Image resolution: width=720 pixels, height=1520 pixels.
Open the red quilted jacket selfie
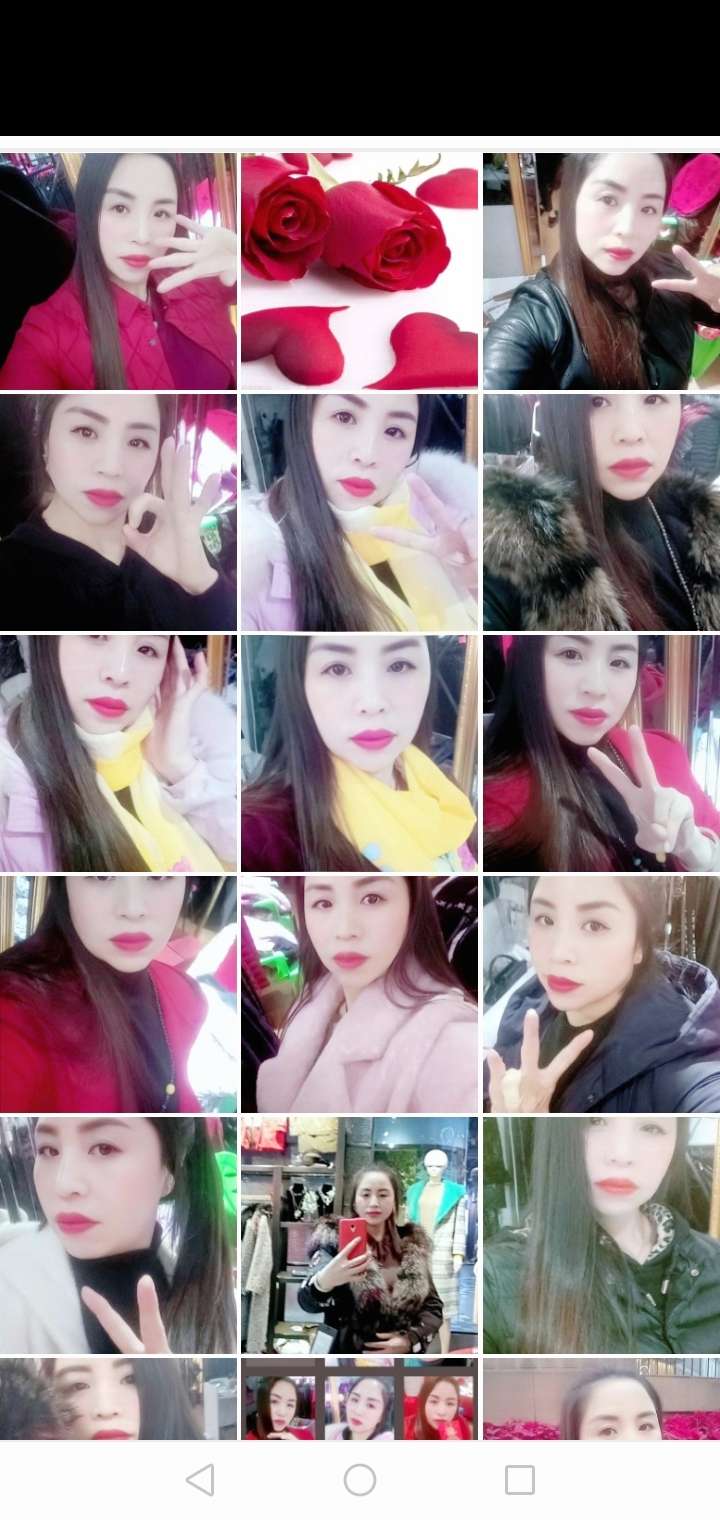click(118, 271)
